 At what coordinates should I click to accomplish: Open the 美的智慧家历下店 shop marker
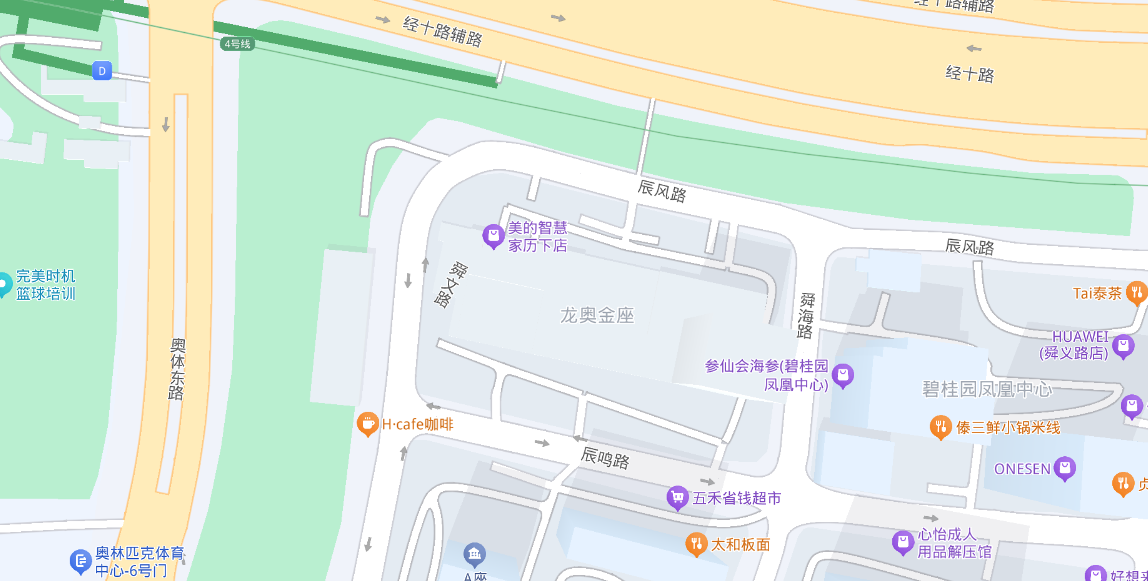pos(493,236)
